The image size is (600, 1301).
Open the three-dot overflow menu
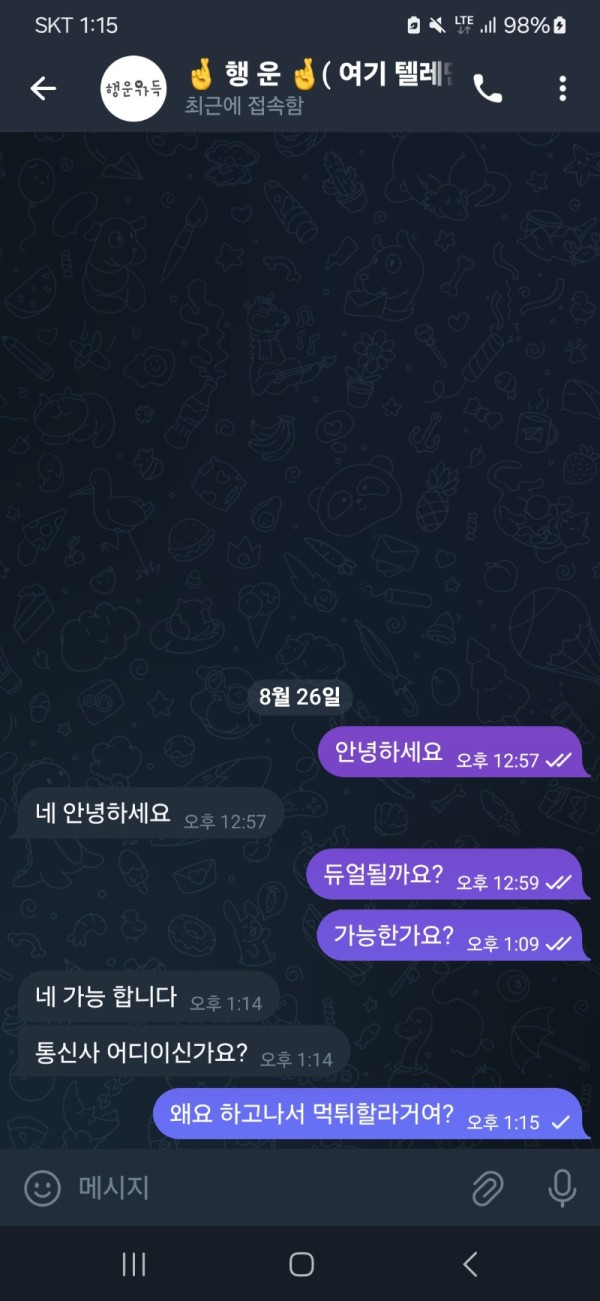click(x=562, y=89)
